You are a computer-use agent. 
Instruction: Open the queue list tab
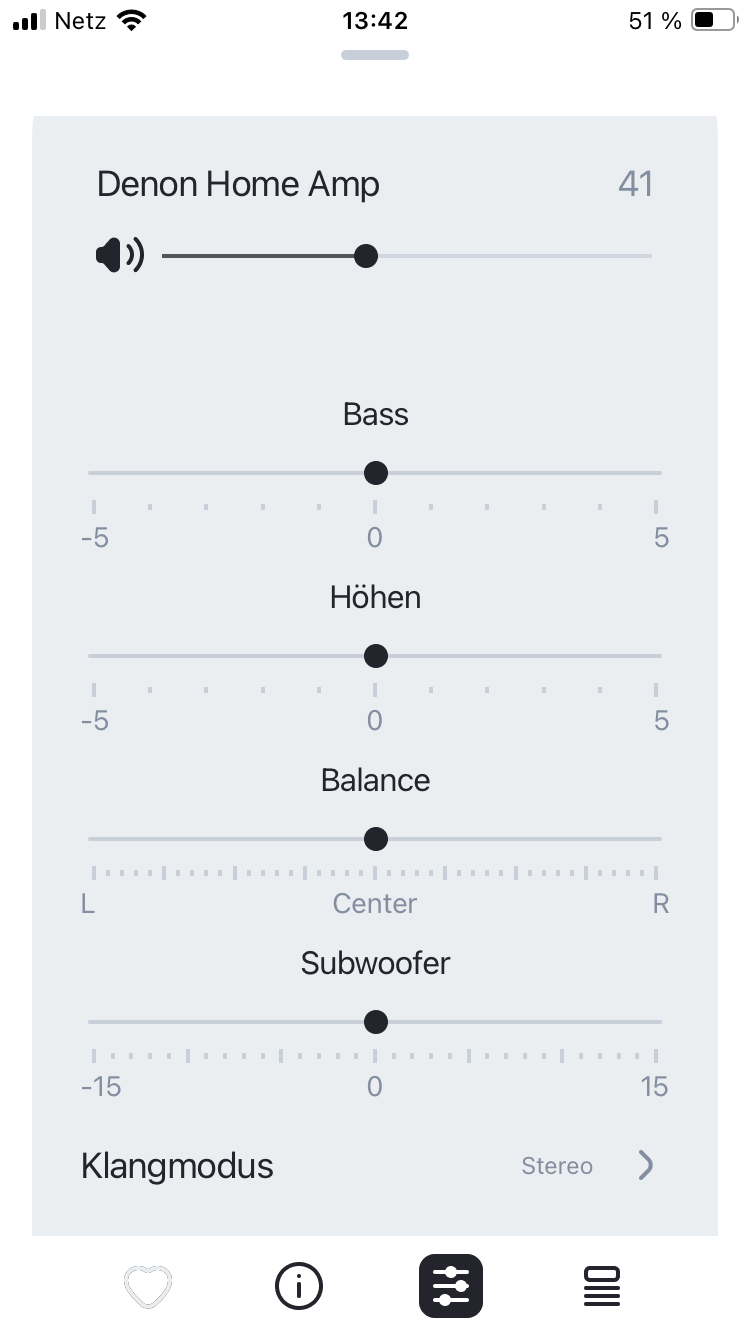click(602, 1286)
